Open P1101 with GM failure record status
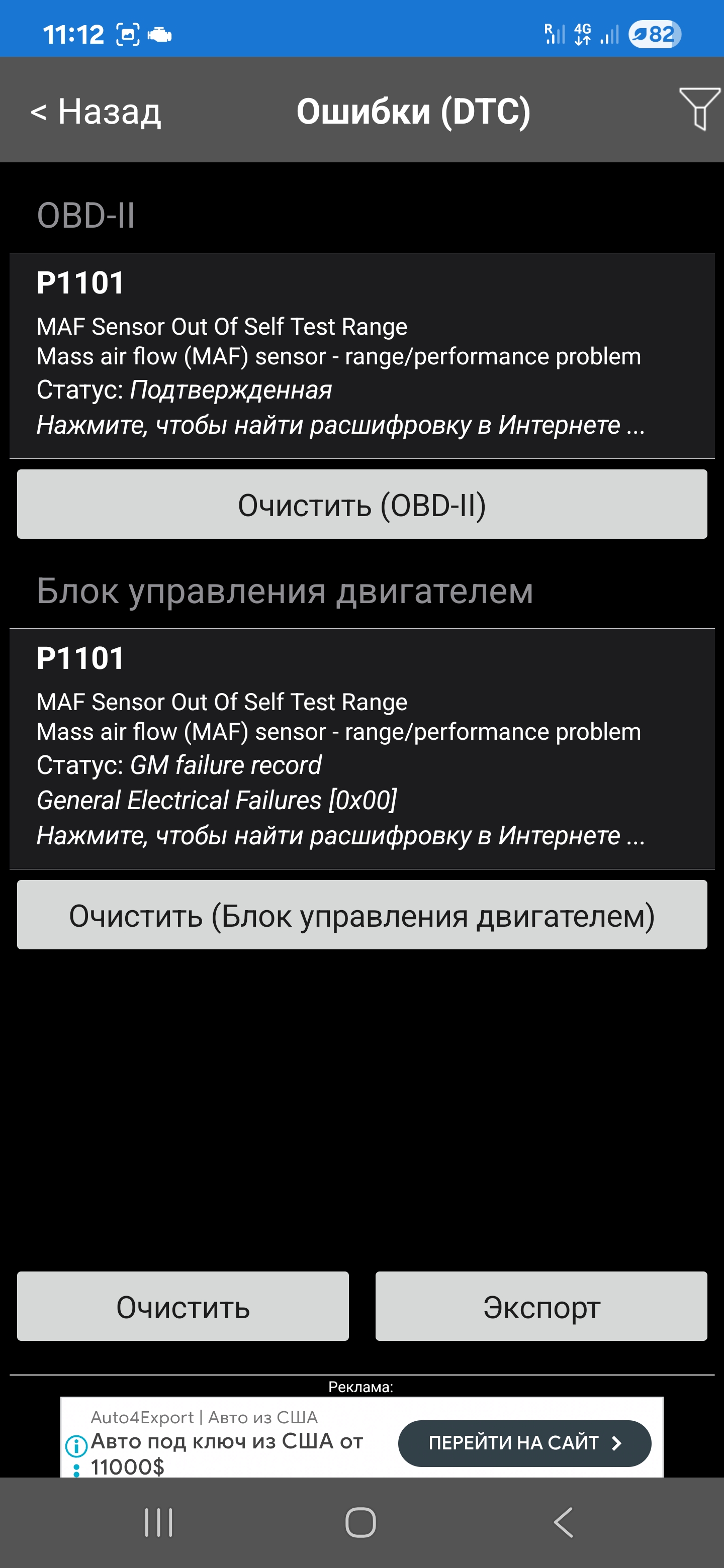The height and width of the screenshot is (1568, 724). point(361,748)
